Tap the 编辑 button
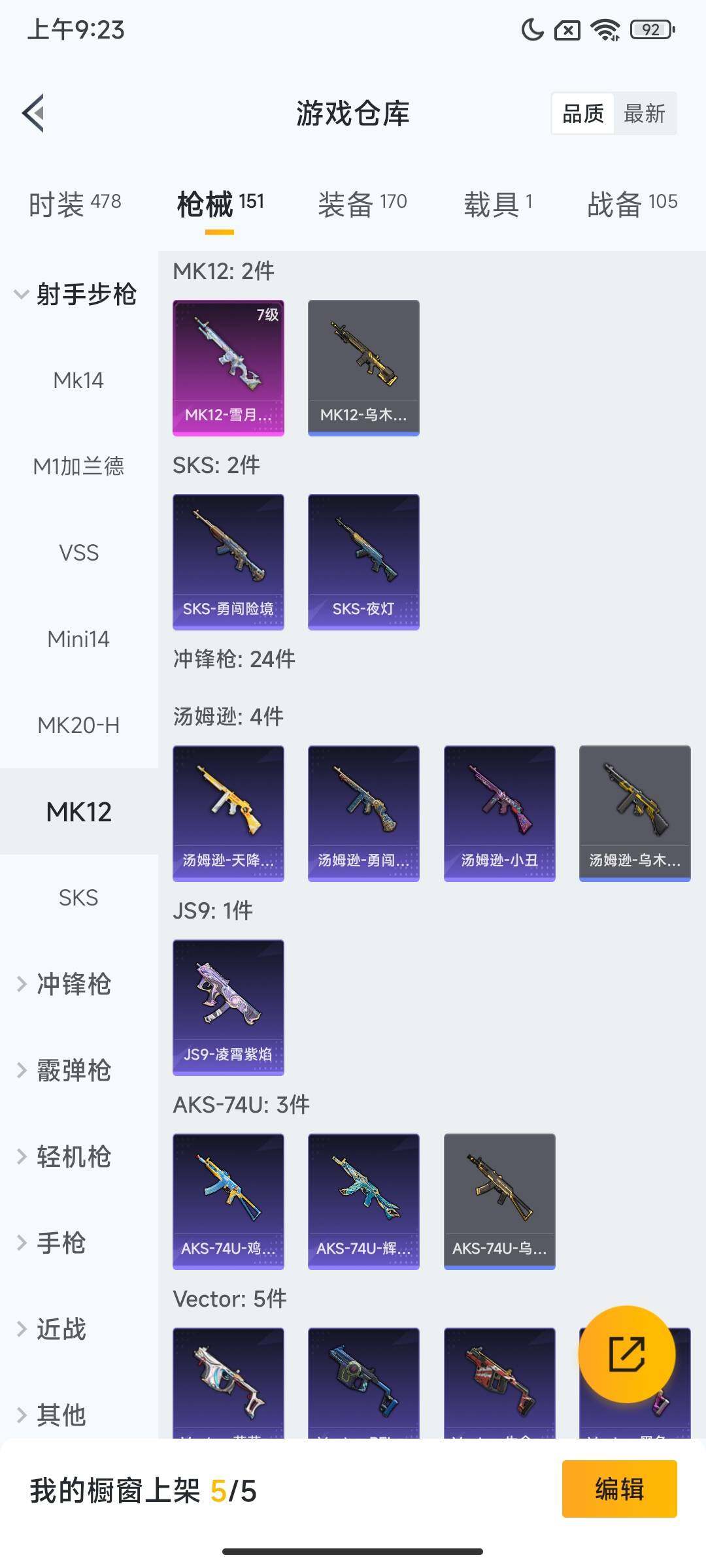This screenshot has height=1568, width=706. tap(619, 1489)
